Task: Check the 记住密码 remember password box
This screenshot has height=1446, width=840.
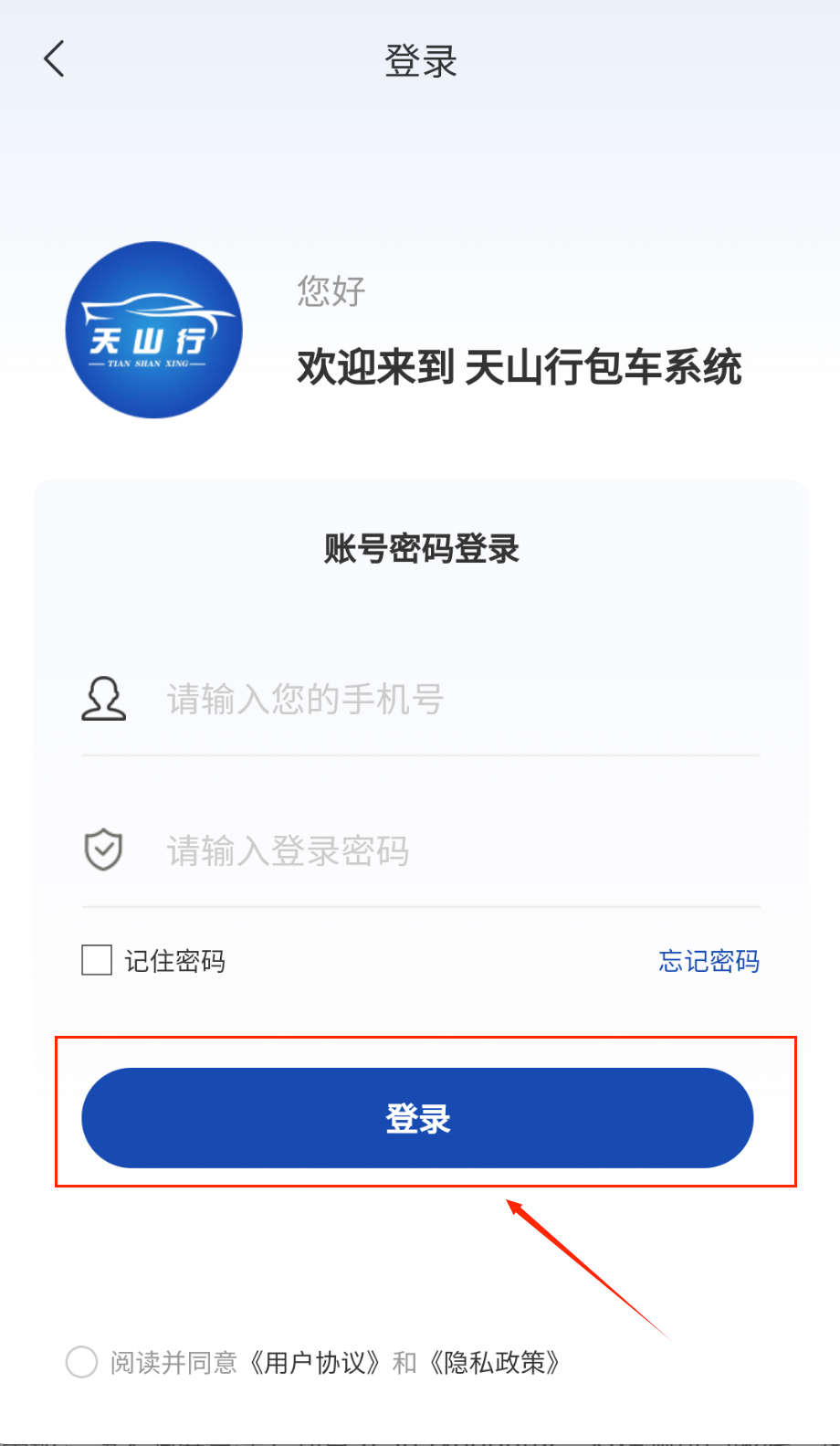Action: pyautogui.click(x=97, y=961)
